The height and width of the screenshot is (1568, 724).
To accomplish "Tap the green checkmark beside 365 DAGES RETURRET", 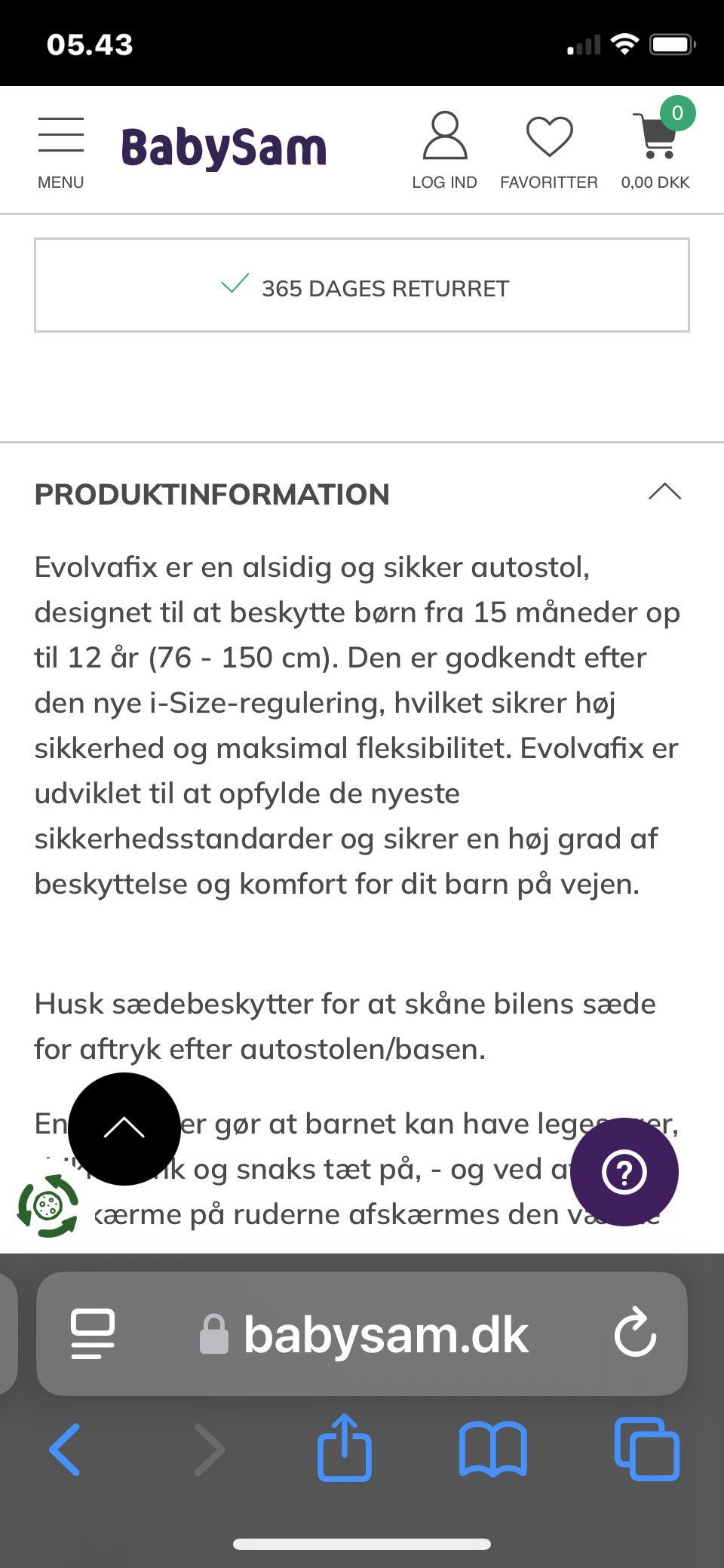I will [232, 286].
